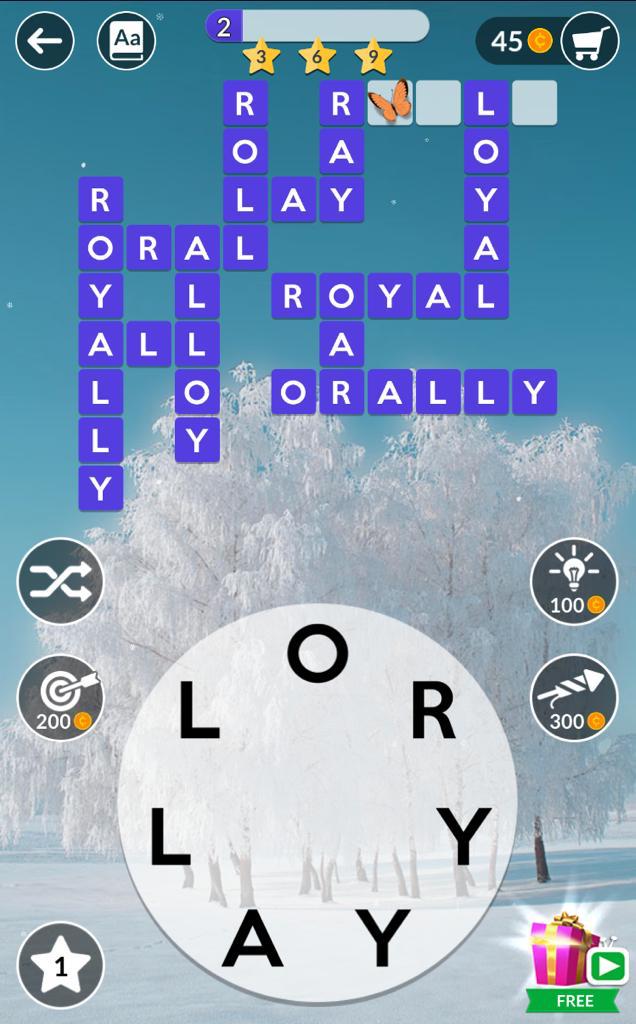The height and width of the screenshot is (1024, 636).
Task: Select letter R in the wheel
Action: pyautogui.click(x=433, y=713)
